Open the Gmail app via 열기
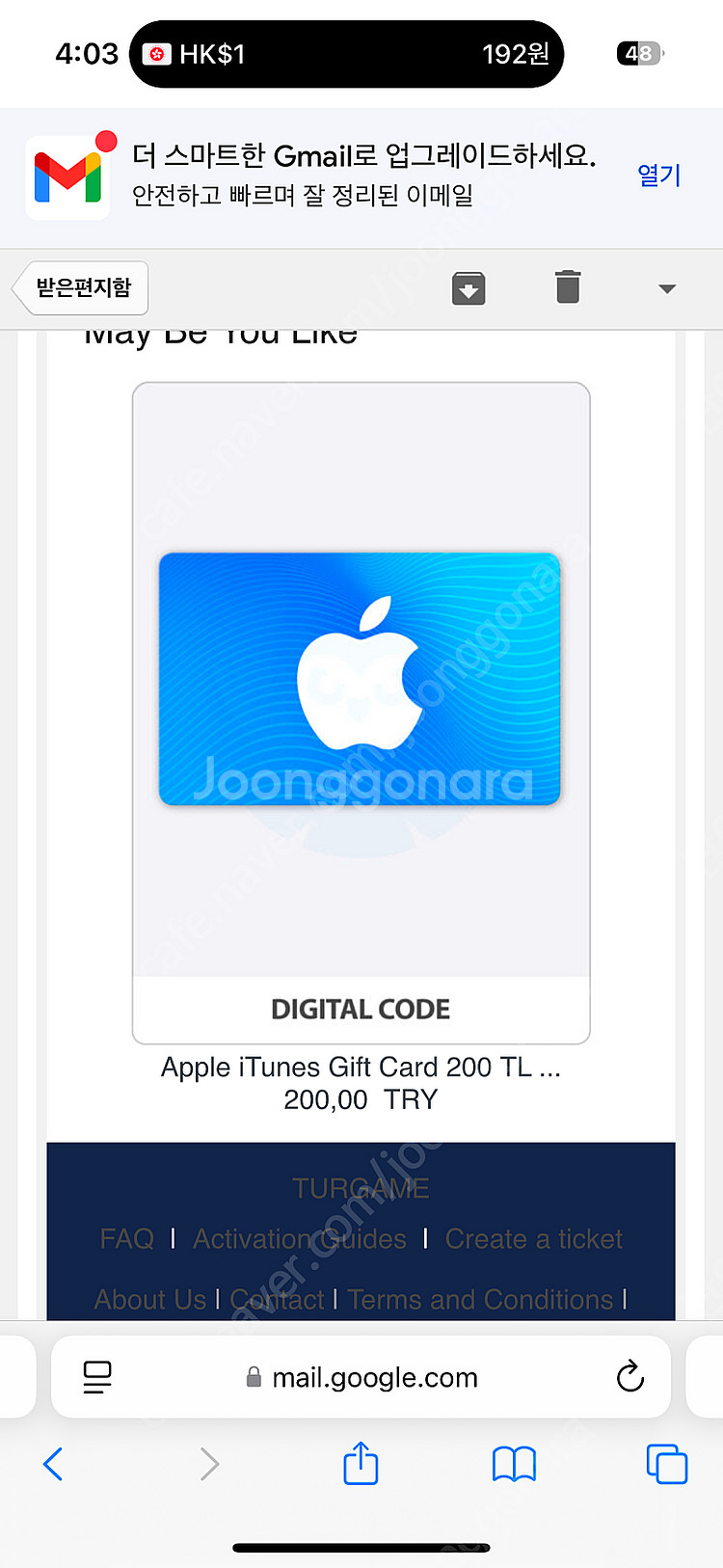 pyautogui.click(x=659, y=176)
